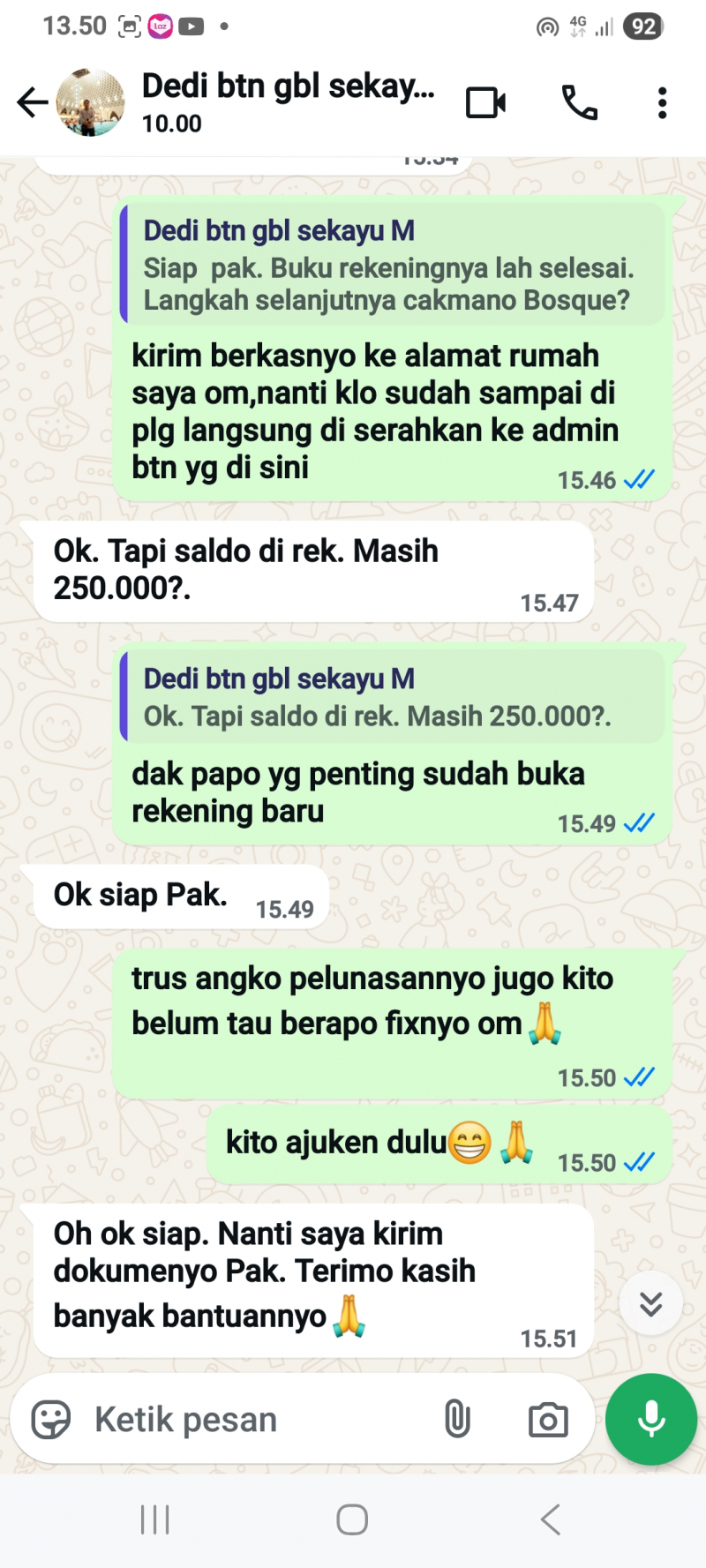Screen dimensions: 706x1568
Task: Open the three-dot chat options menu
Action: pos(662,101)
